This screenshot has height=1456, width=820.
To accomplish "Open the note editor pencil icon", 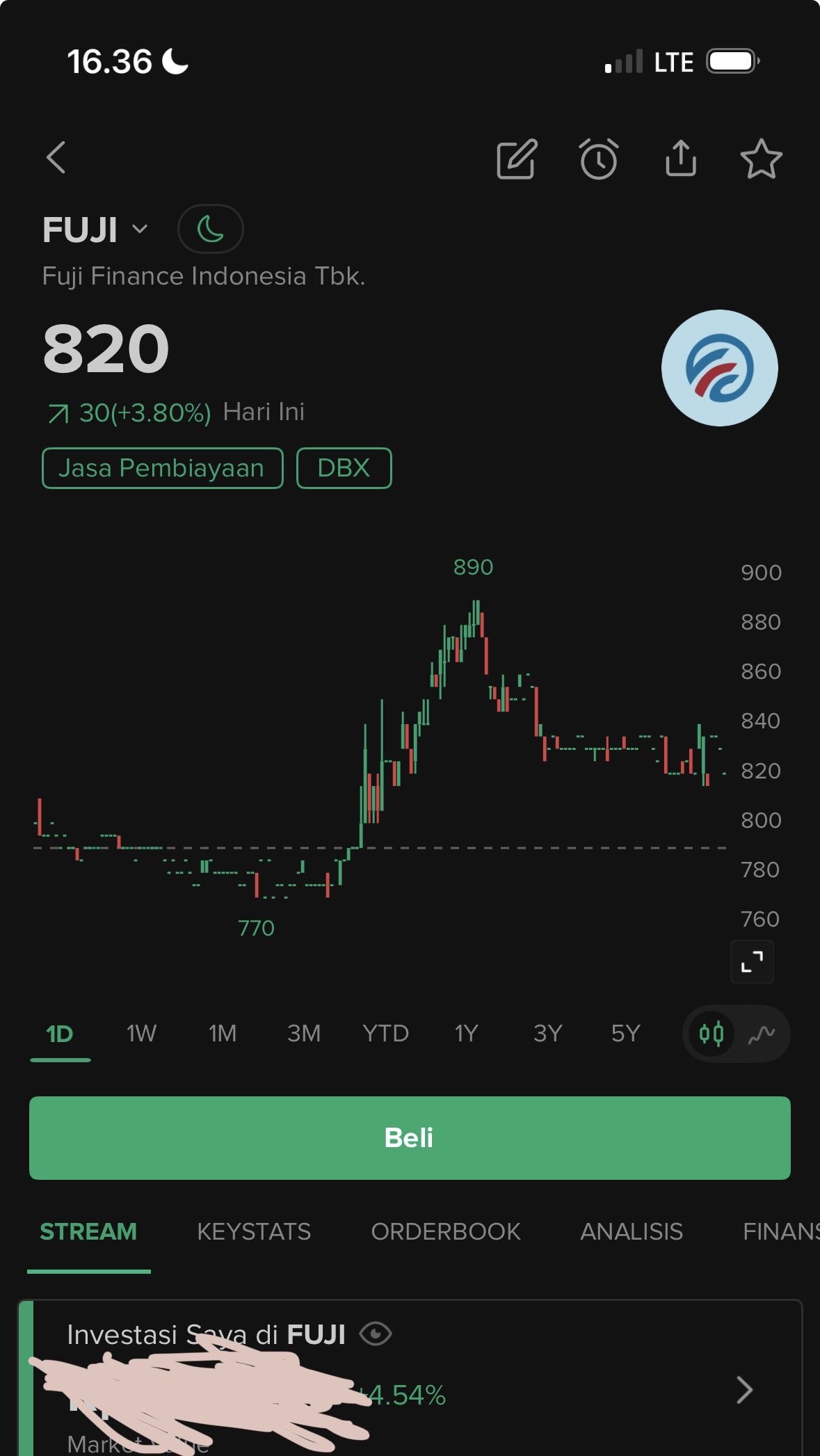I will (x=517, y=159).
